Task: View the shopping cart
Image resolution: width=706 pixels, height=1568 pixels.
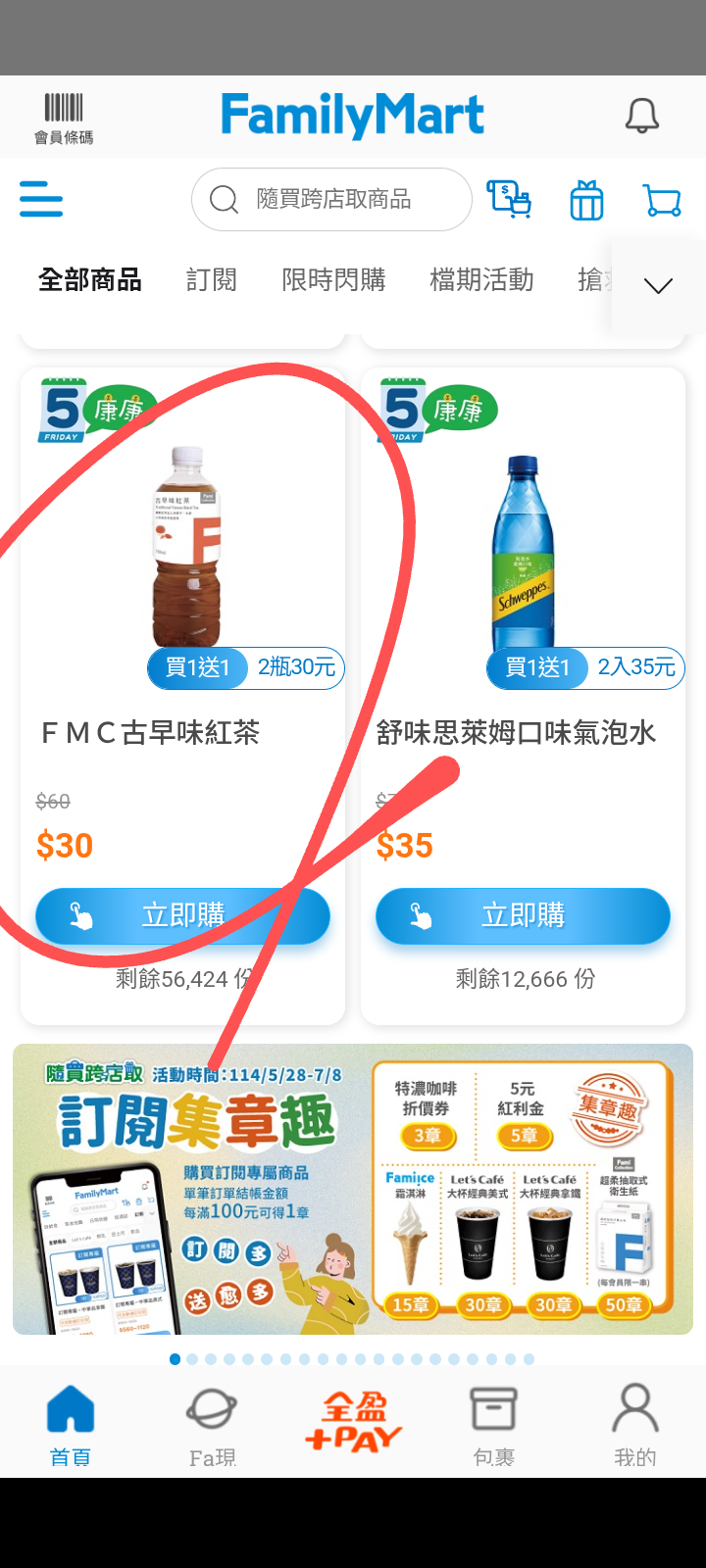Action: coord(663,200)
